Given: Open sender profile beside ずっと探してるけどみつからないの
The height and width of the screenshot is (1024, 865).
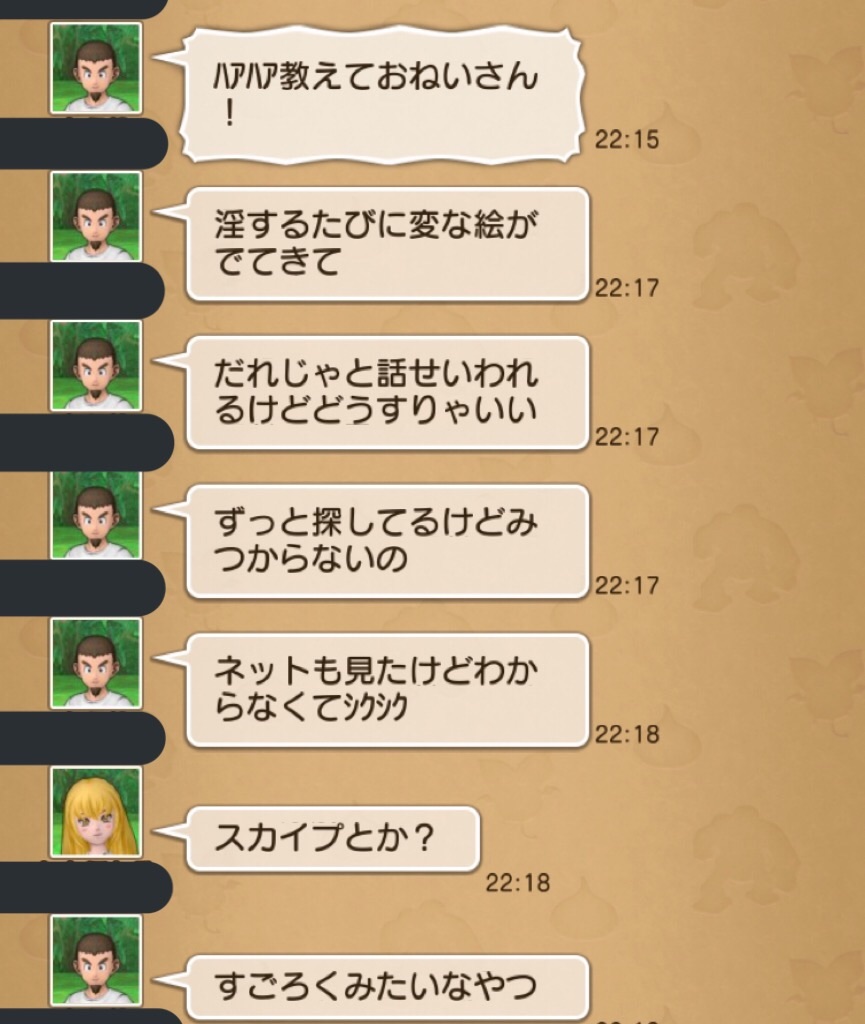Looking at the screenshot, I should pyautogui.click(x=96, y=514).
